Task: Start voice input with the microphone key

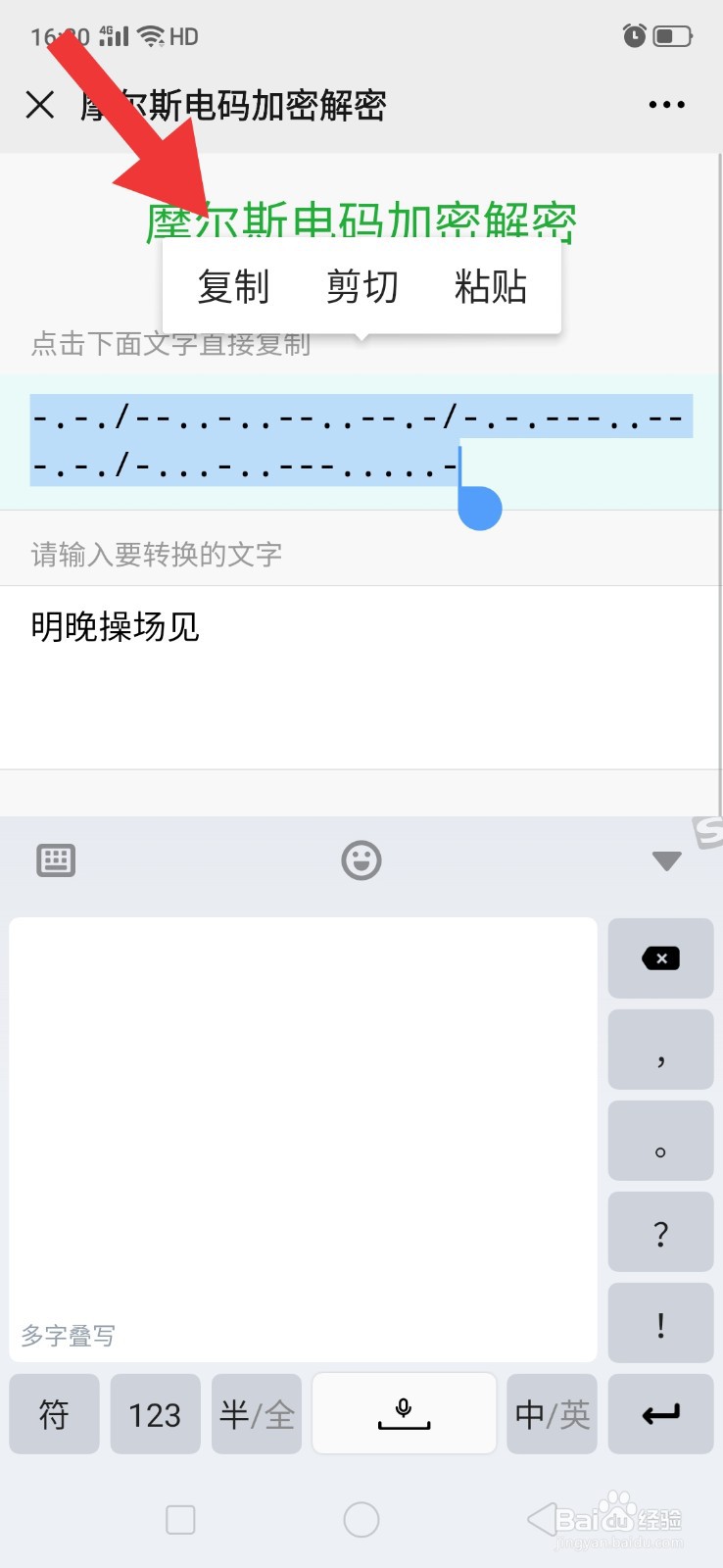Action: (x=404, y=1413)
